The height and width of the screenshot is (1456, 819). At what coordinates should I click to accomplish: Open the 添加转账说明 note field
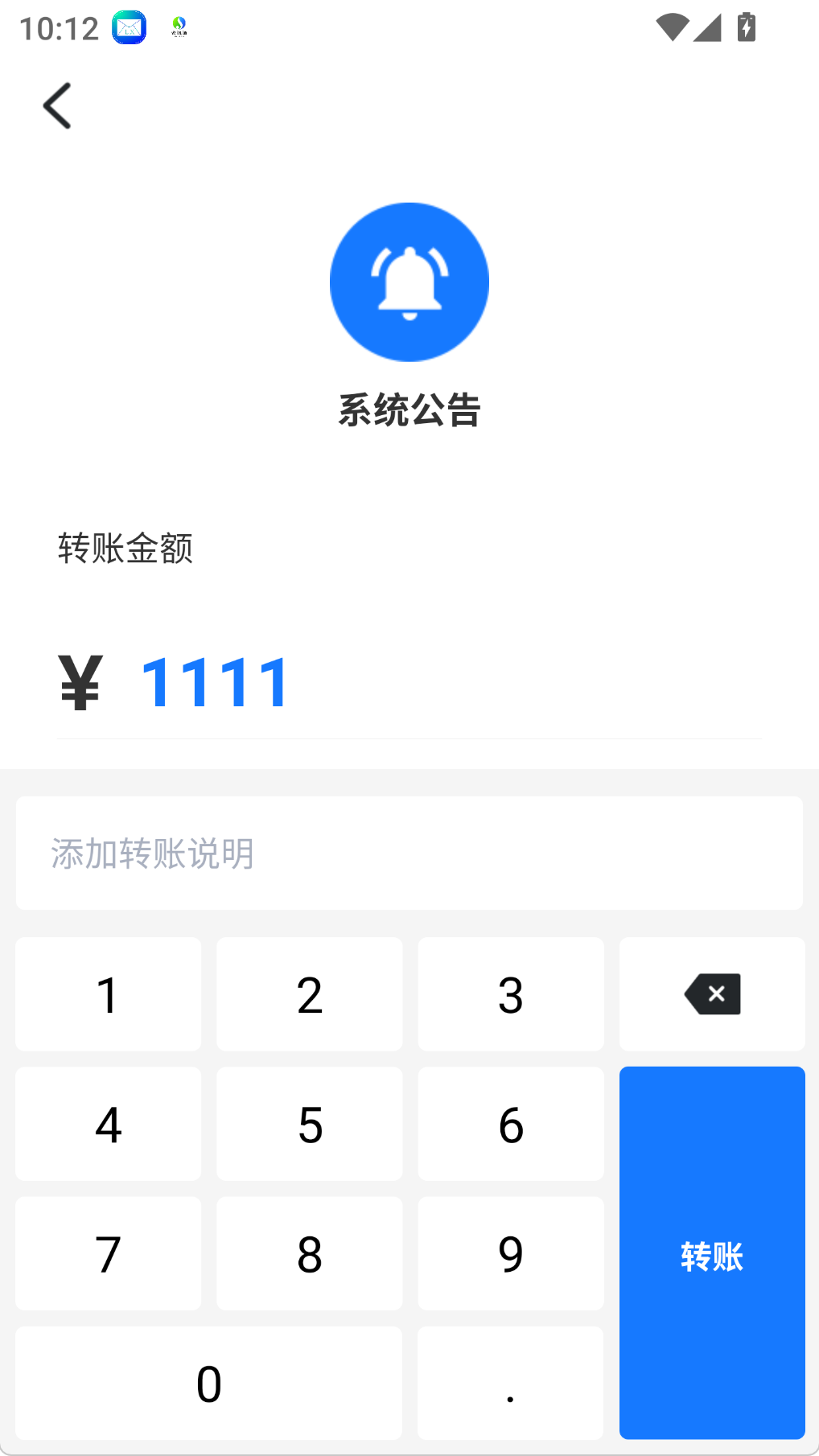[409, 853]
